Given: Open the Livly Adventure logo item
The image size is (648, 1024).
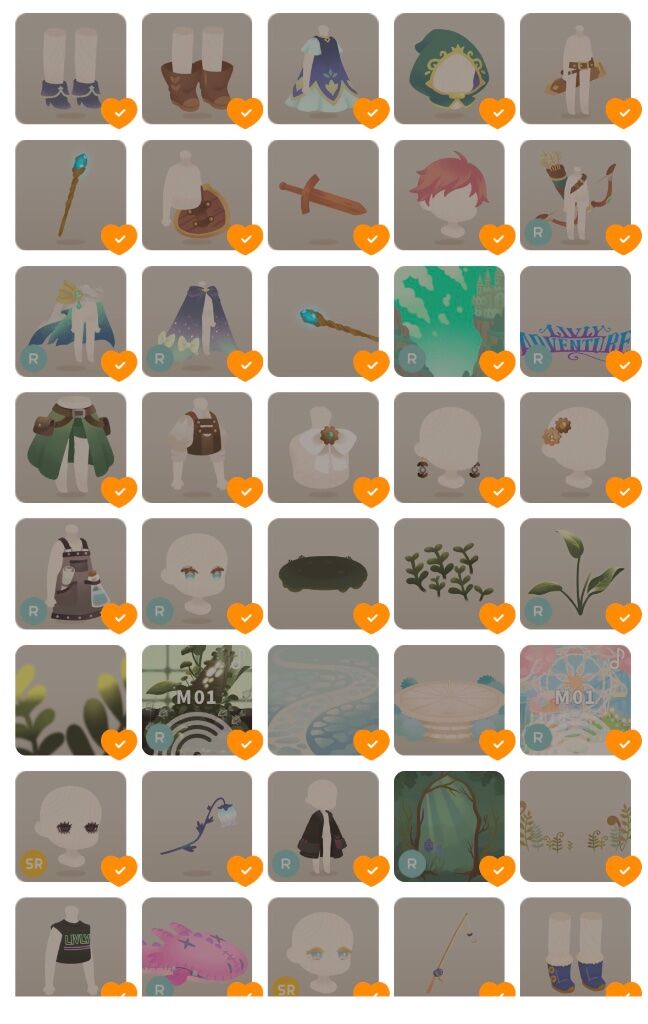Looking at the screenshot, I should (x=575, y=322).
